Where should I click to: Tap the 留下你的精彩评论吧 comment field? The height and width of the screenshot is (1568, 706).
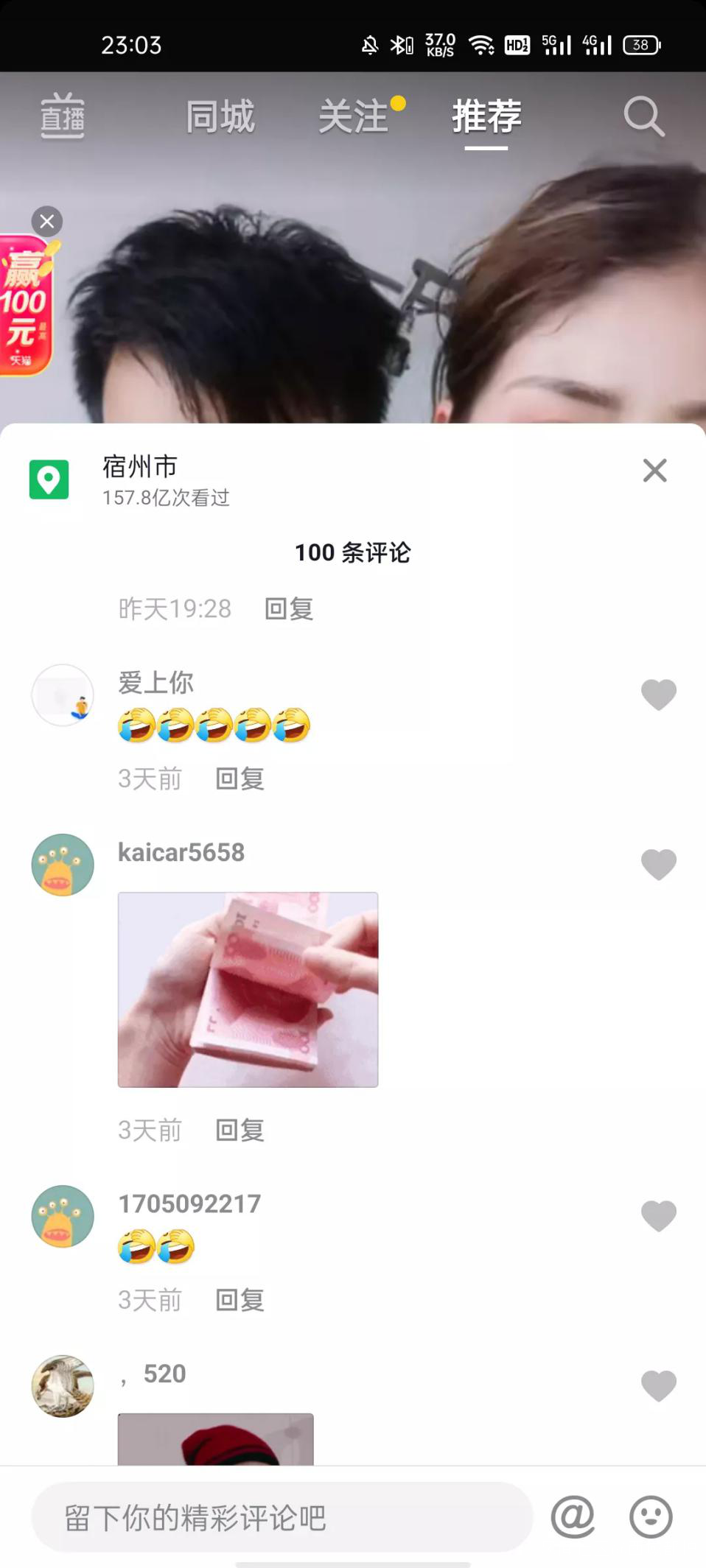click(282, 1517)
